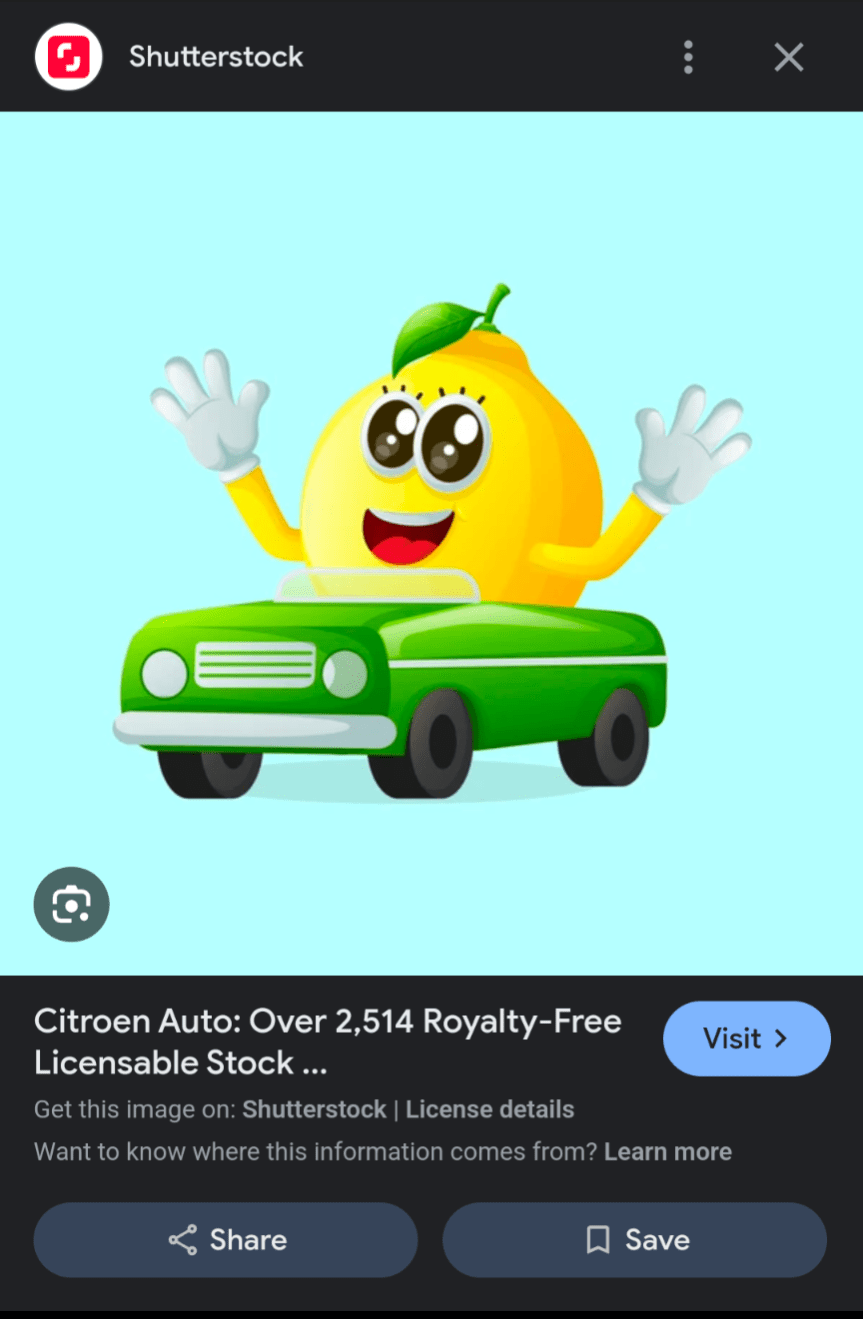Close the image viewer
This screenshot has width=863, height=1319.
click(789, 57)
